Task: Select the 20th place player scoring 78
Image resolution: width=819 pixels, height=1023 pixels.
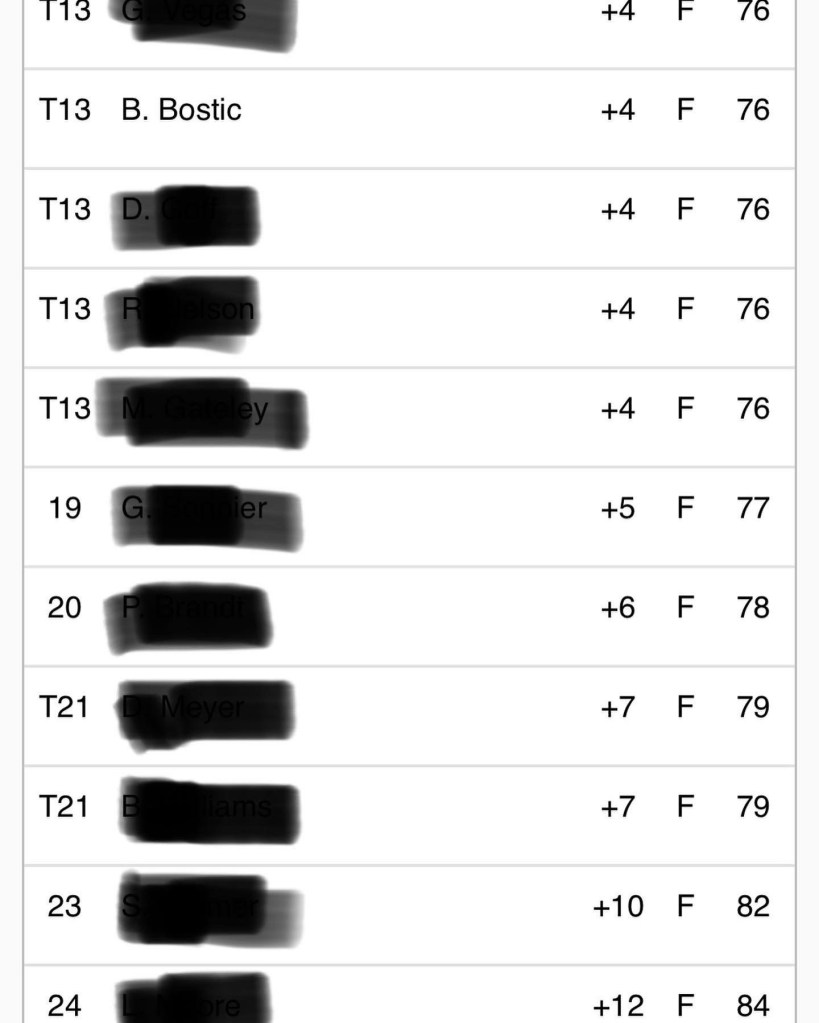Action: (x=408, y=608)
